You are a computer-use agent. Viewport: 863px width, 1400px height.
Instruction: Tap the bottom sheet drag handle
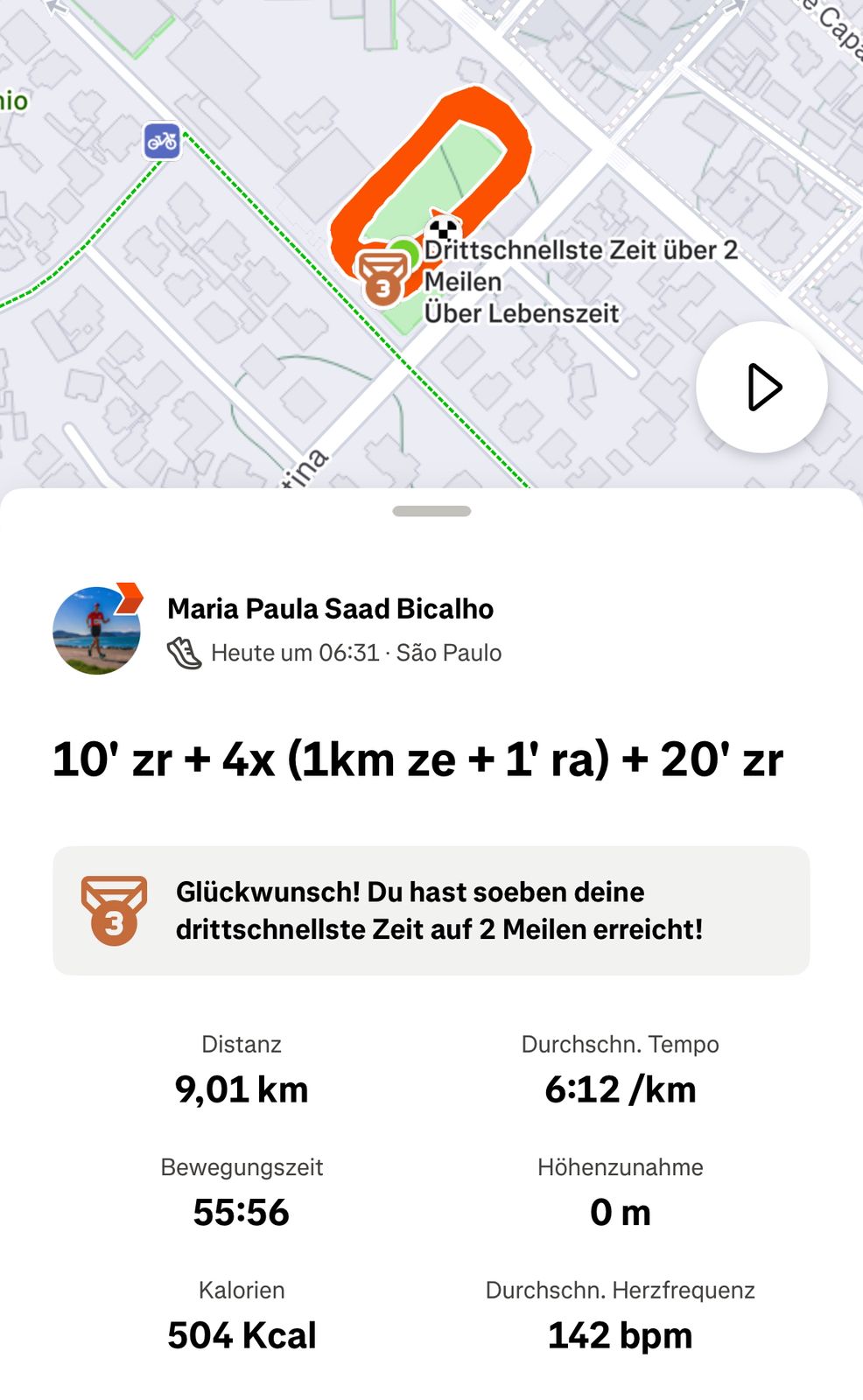(431, 511)
